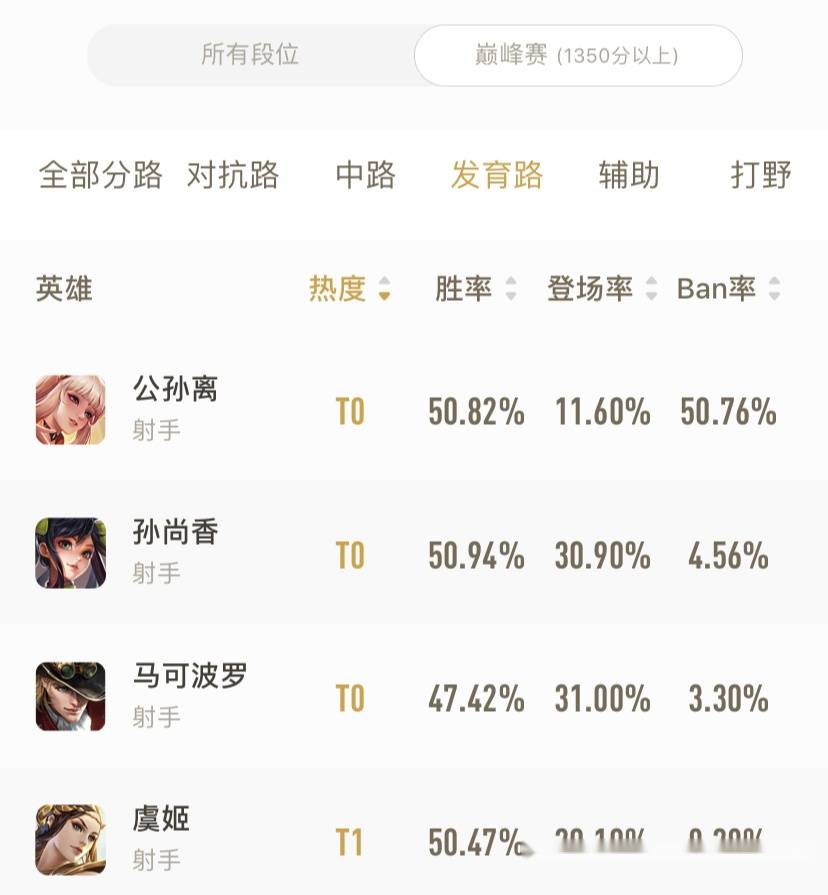Open 马可波罗's hero portrait avatar

point(70,697)
